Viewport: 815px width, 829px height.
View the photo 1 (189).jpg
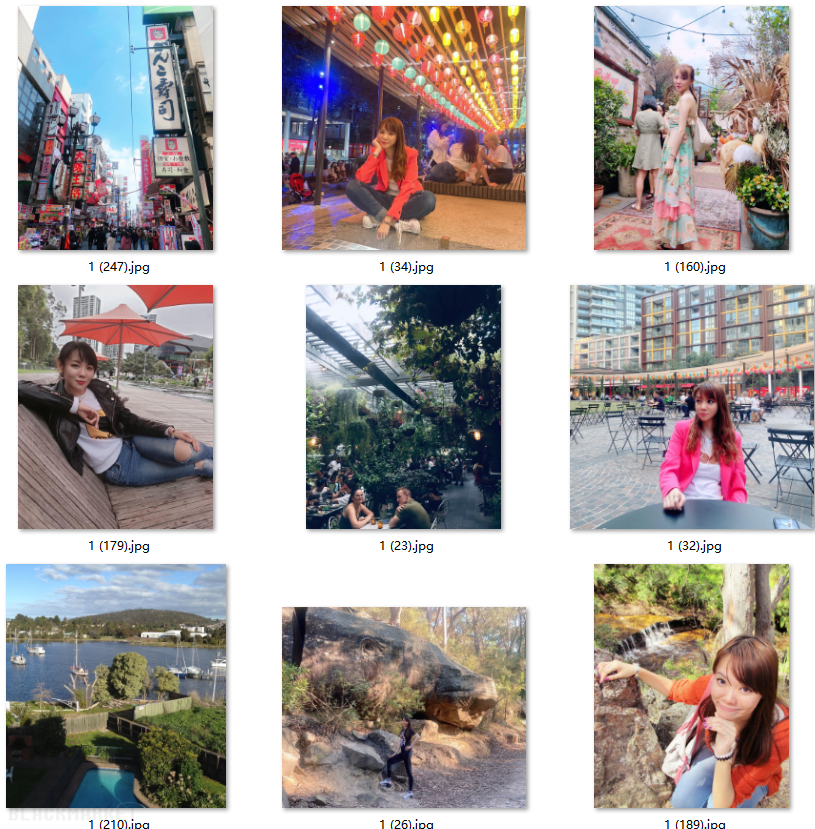[691, 686]
